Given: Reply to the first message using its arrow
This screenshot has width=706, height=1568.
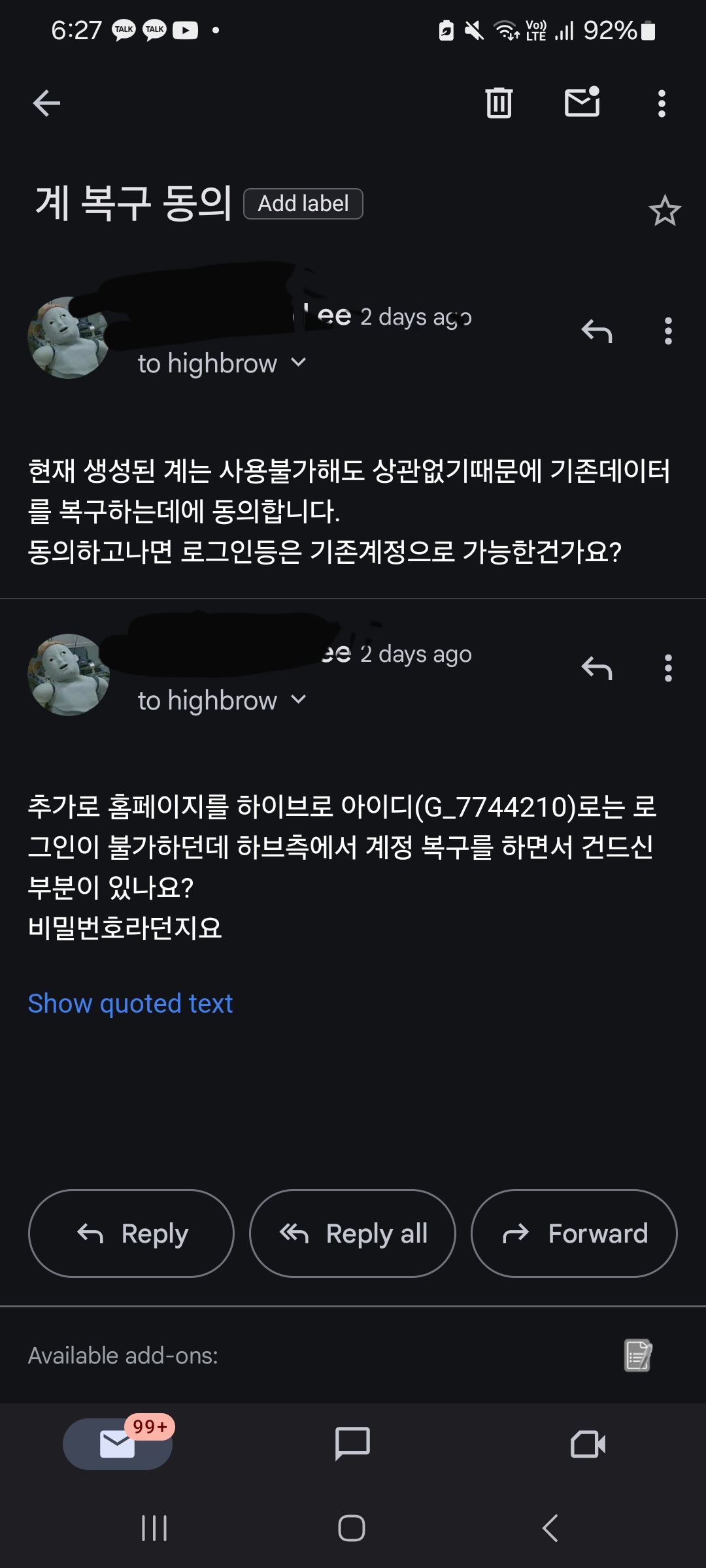Looking at the screenshot, I should click(596, 331).
